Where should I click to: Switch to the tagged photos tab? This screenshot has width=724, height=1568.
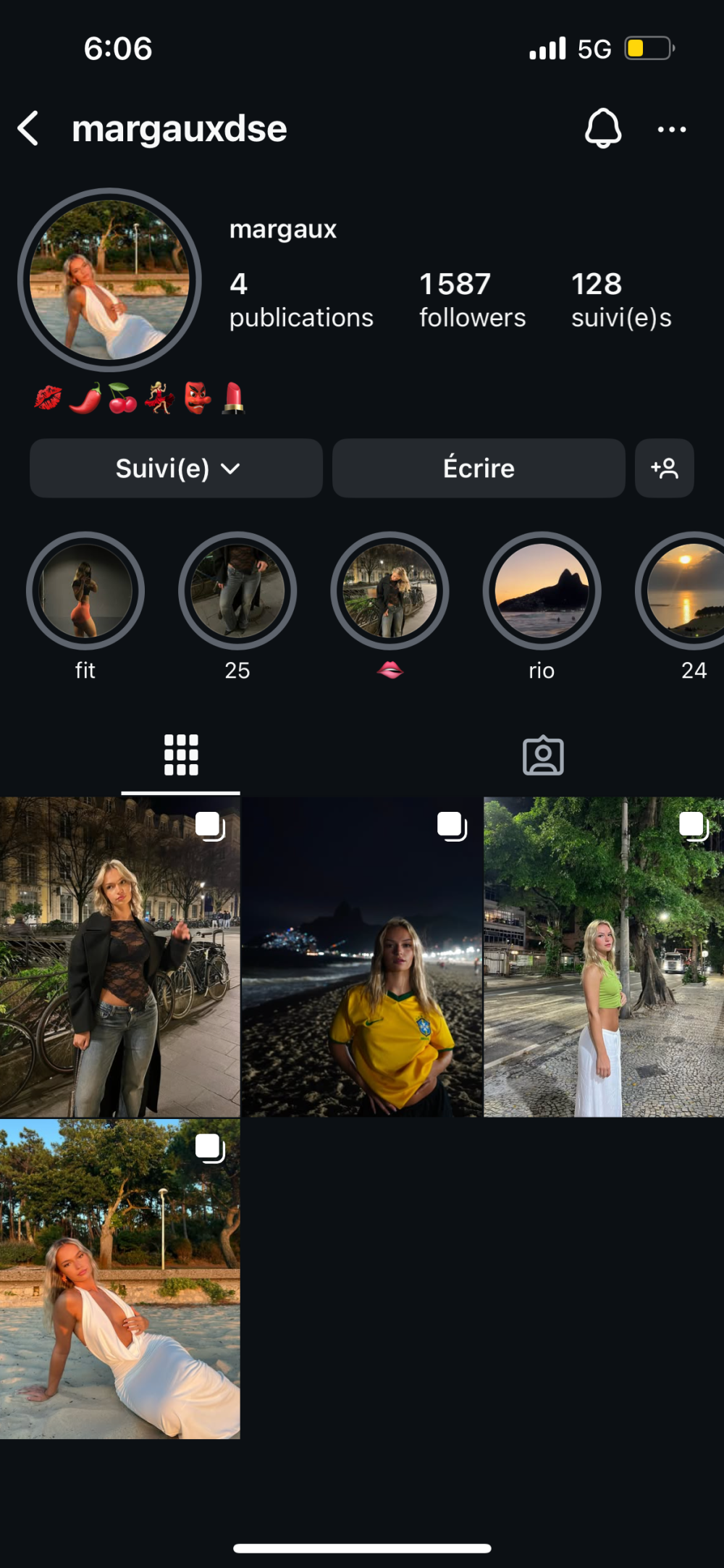[543, 755]
